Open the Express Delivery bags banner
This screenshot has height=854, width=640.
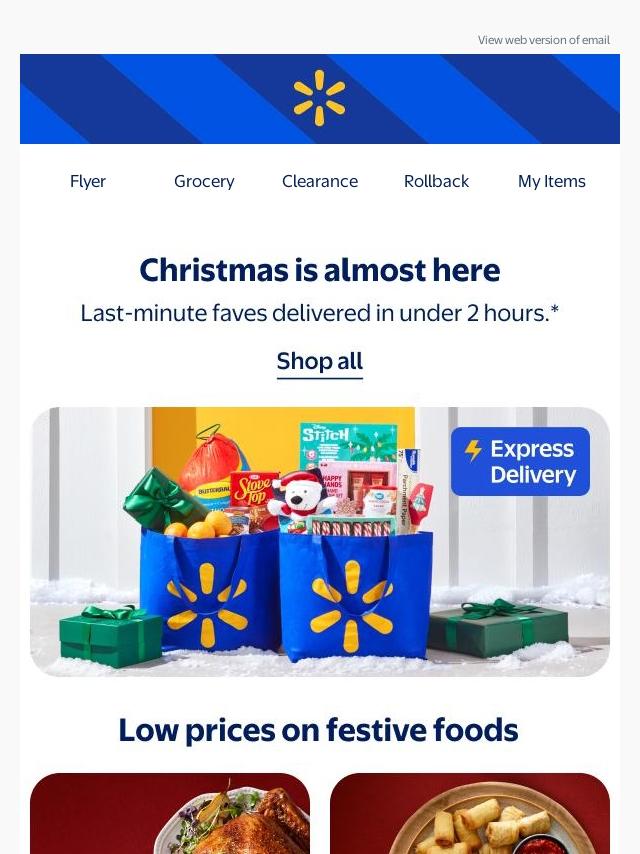(320, 541)
